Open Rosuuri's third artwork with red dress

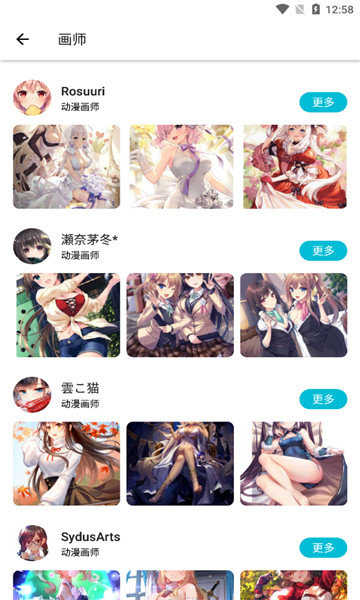(295, 167)
